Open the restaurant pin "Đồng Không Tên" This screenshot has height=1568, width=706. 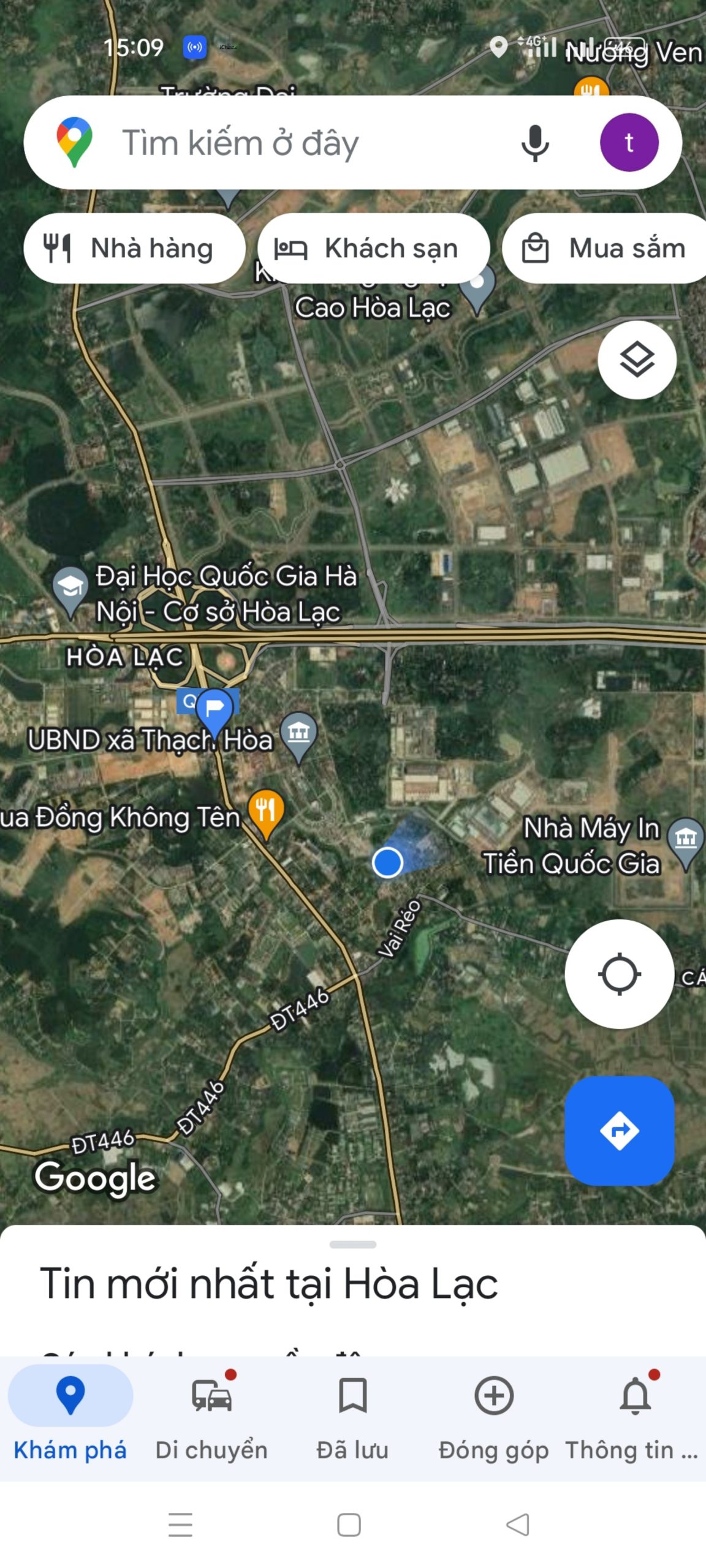[x=266, y=810]
